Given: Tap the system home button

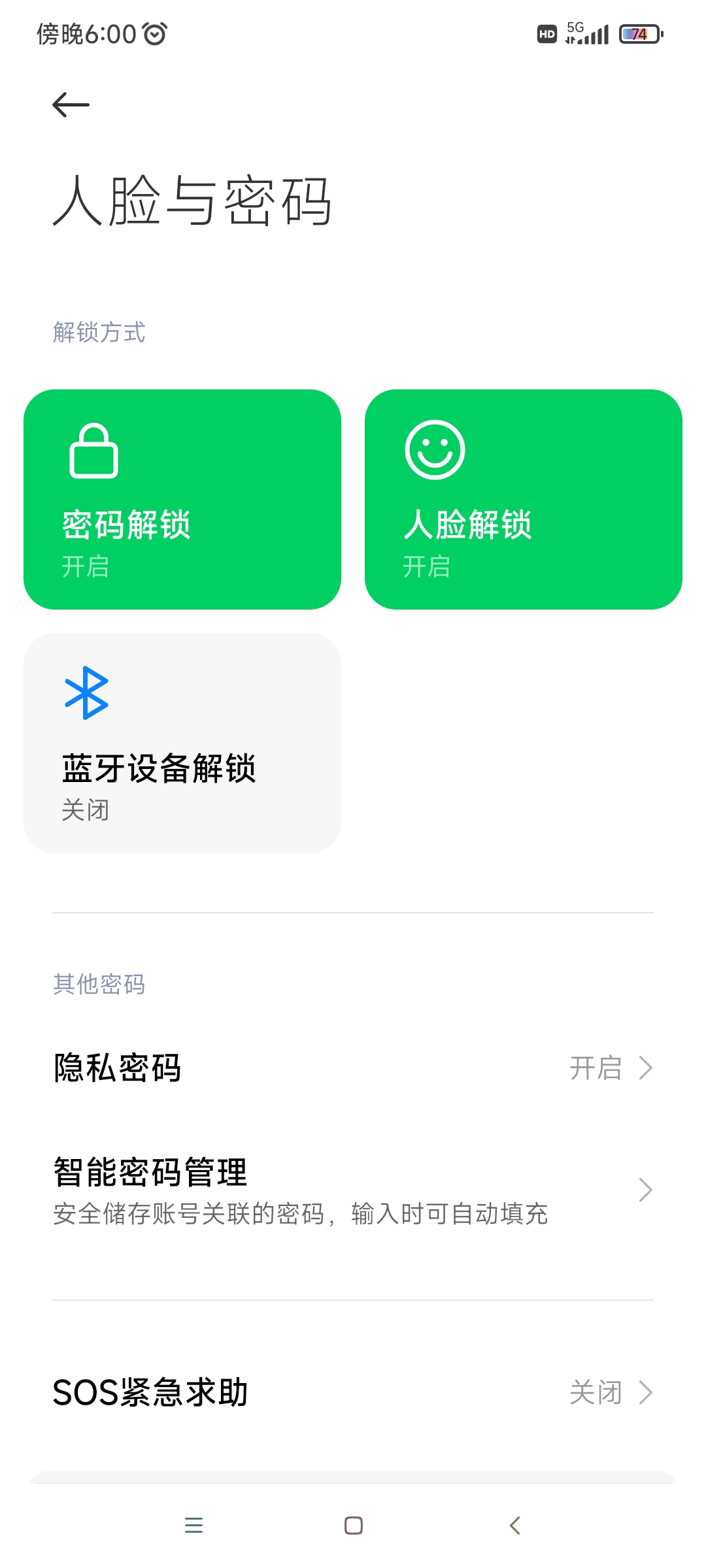Looking at the screenshot, I should 354,1526.
